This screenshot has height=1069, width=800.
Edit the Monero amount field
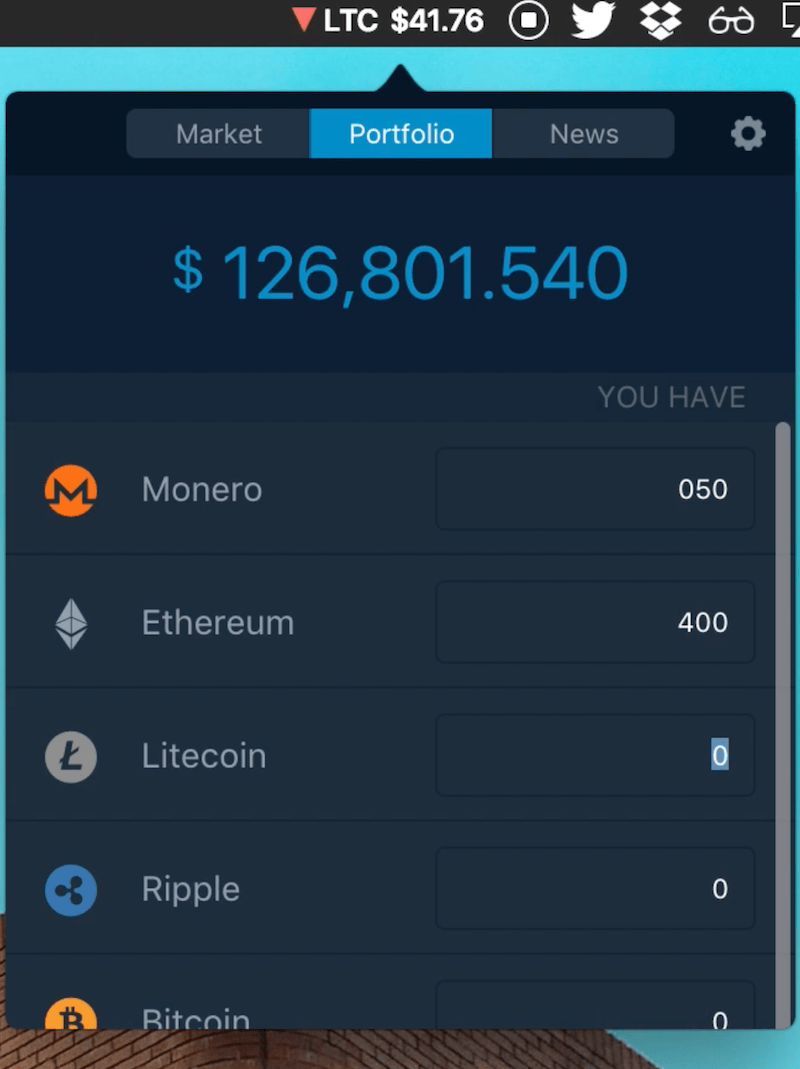pyautogui.click(x=595, y=489)
